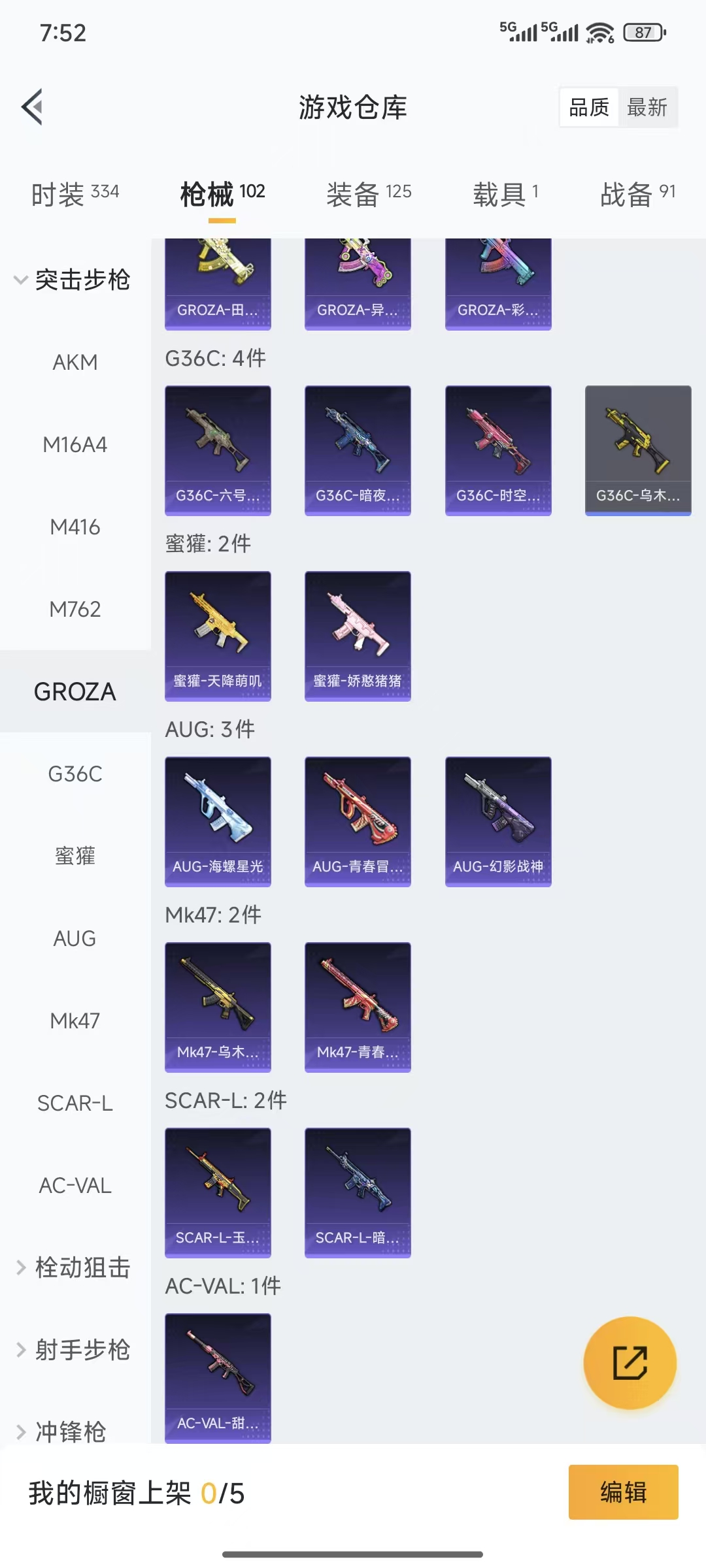This screenshot has width=706, height=1568.
Task: Sort items by 最新
Action: coord(647,107)
